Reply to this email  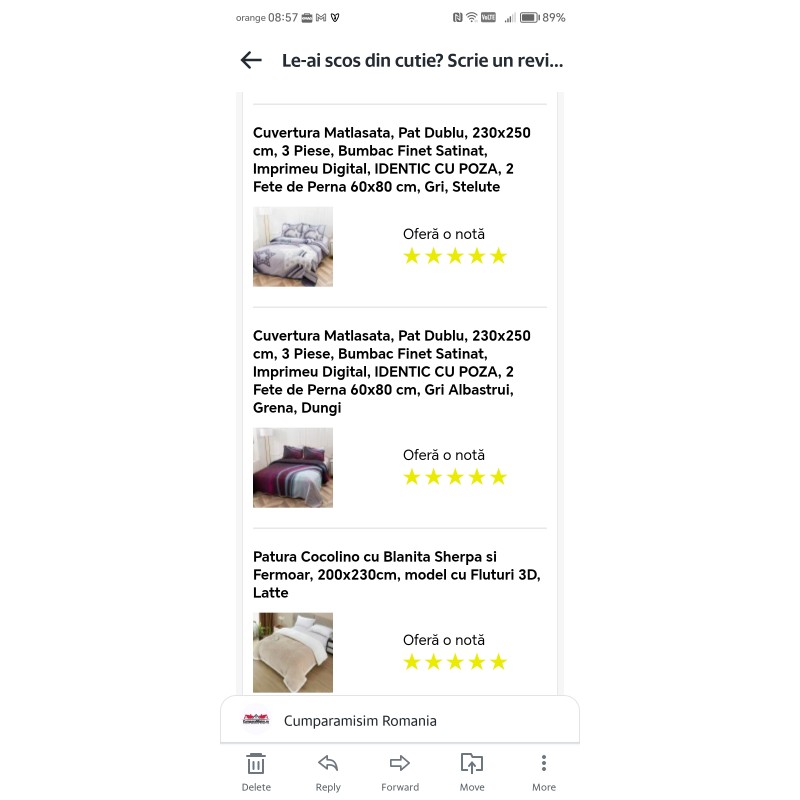coord(328,770)
